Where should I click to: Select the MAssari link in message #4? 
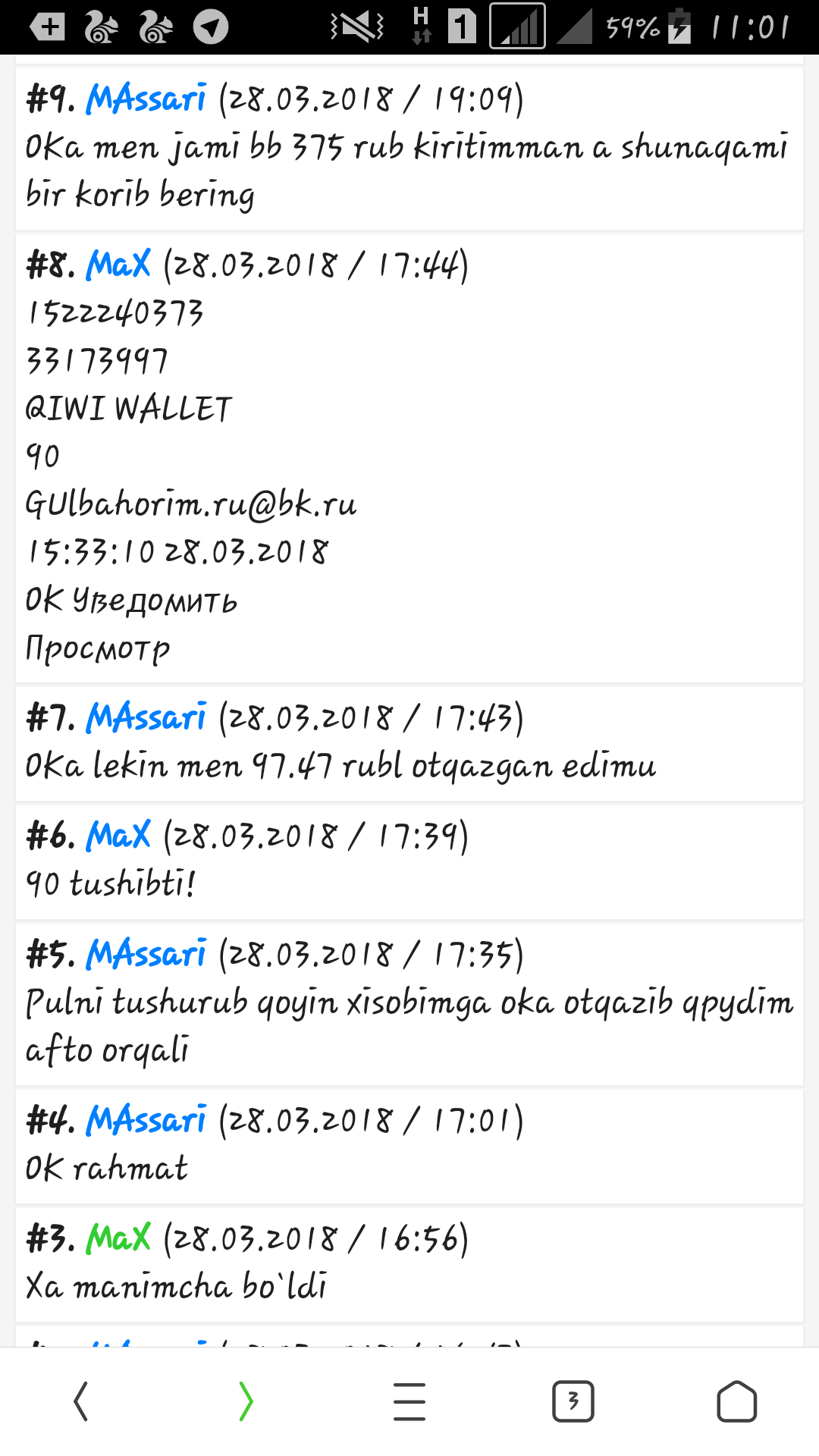(x=146, y=1120)
